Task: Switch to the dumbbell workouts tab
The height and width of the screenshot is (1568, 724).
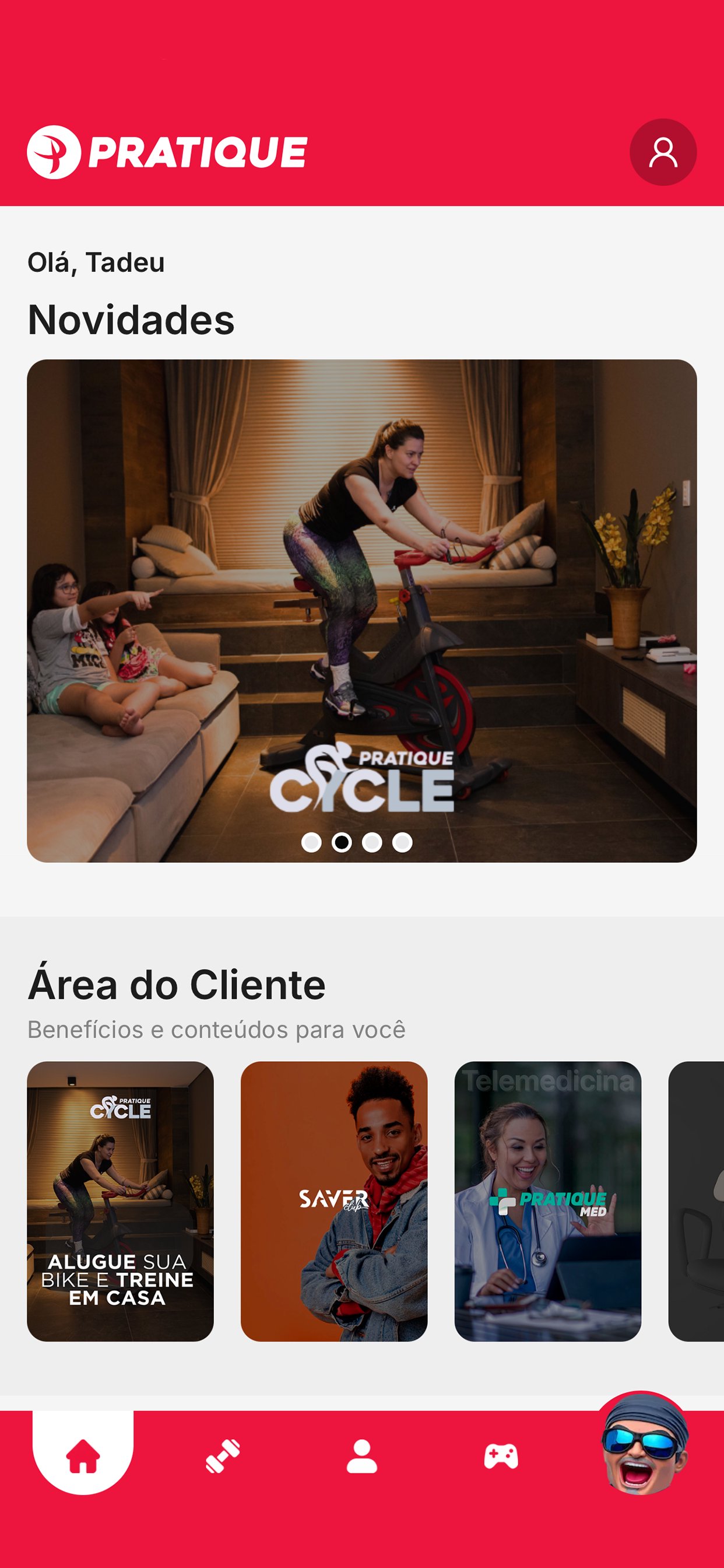Action: 223,1456
